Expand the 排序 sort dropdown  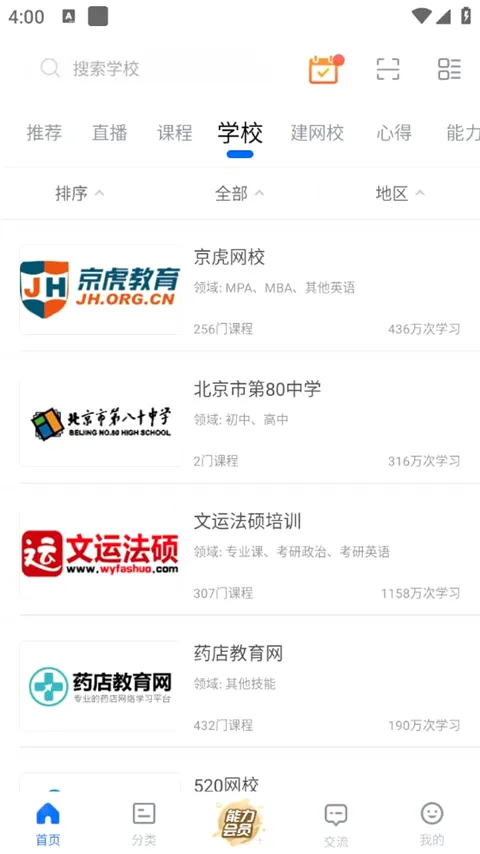[x=80, y=193]
